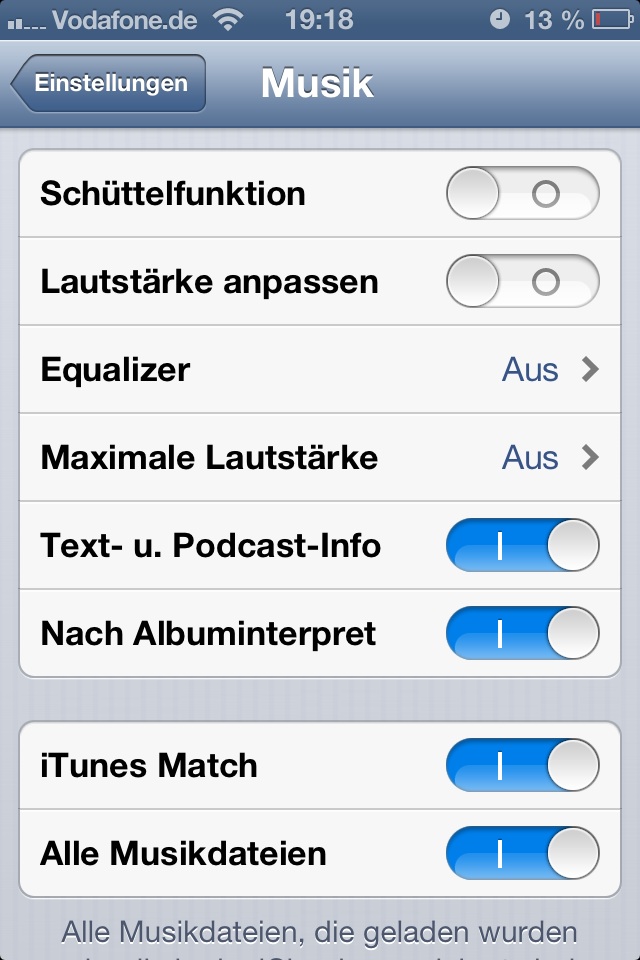Turn on Lautstärke anpassen

pos(522,282)
